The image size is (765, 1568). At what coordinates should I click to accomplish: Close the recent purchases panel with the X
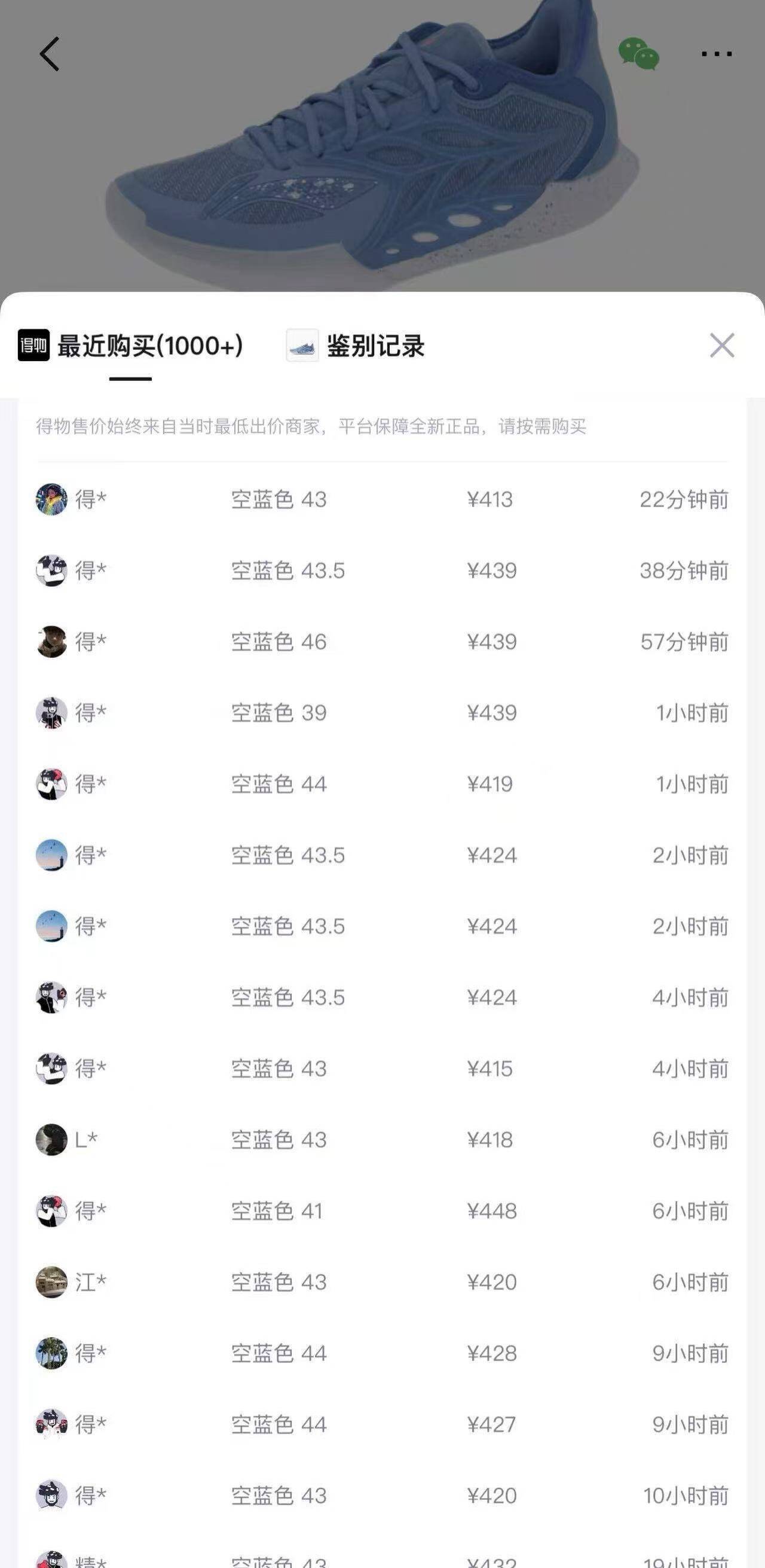723,346
